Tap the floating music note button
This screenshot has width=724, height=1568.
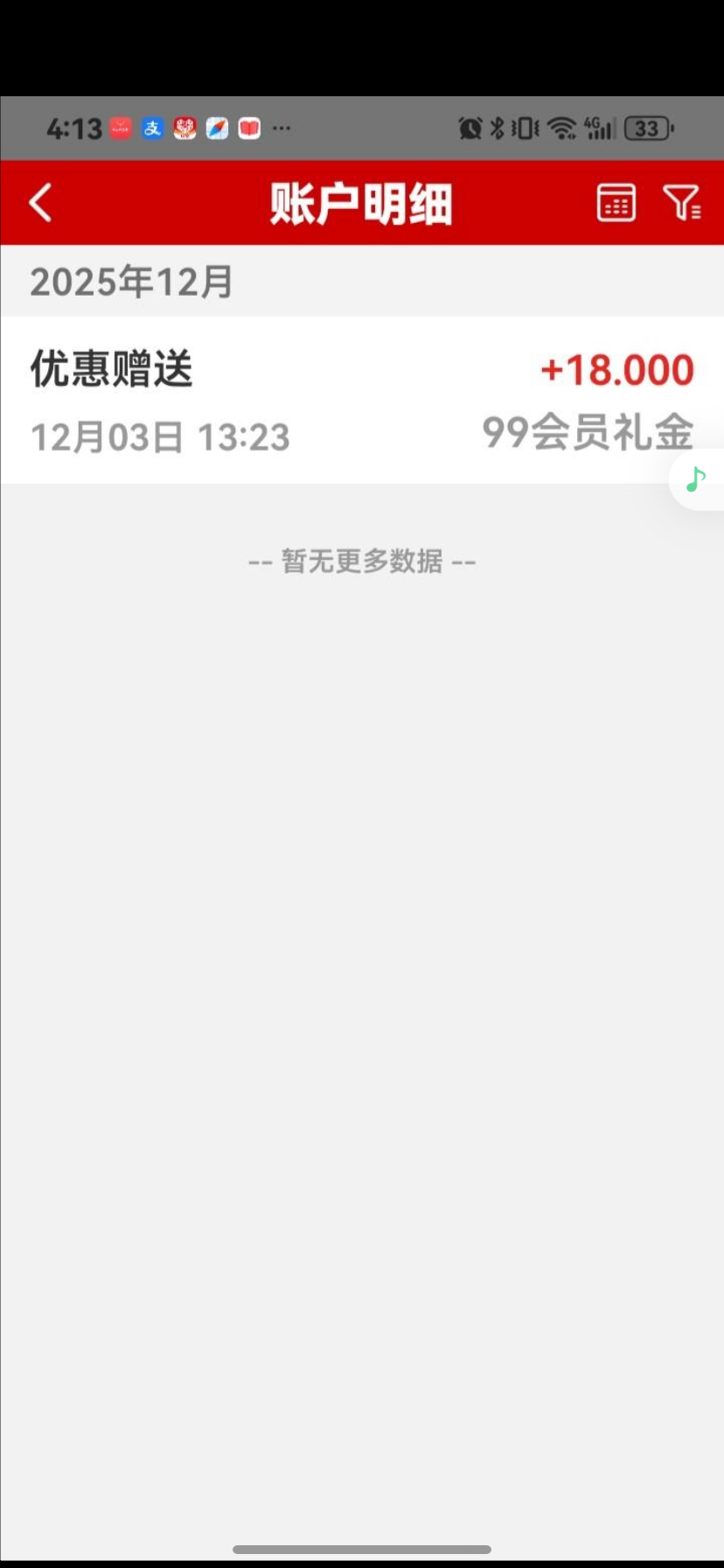tap(696, 479)
